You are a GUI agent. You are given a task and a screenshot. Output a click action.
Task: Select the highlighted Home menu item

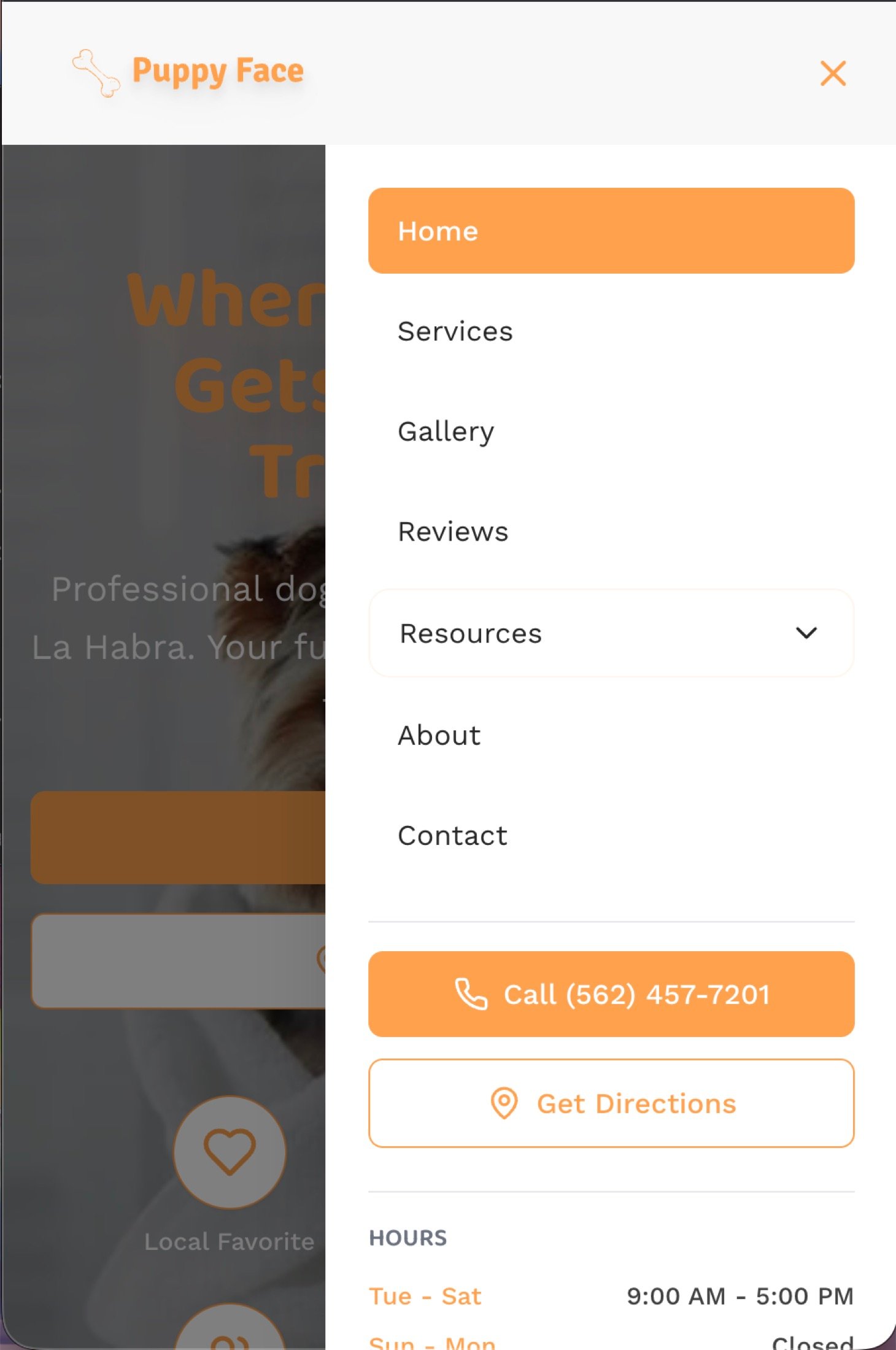click(611, 231)
